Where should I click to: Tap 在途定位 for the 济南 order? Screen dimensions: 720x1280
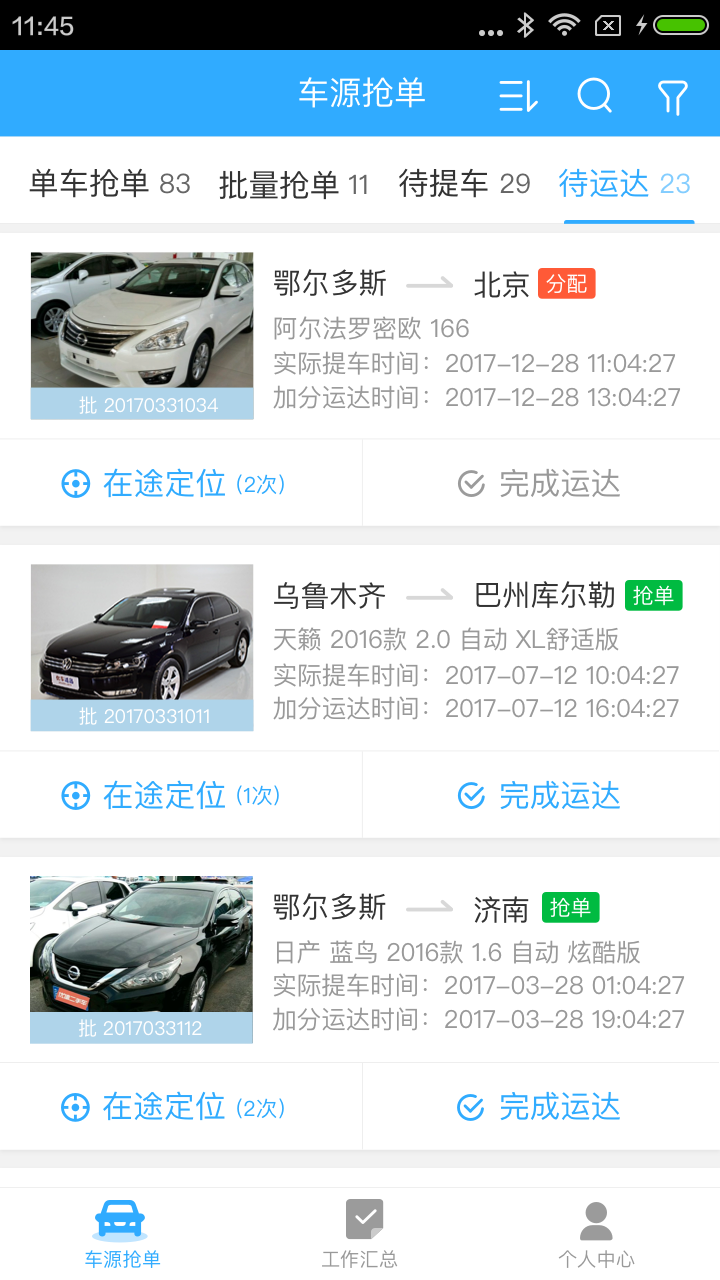[x=174, y=1107]
